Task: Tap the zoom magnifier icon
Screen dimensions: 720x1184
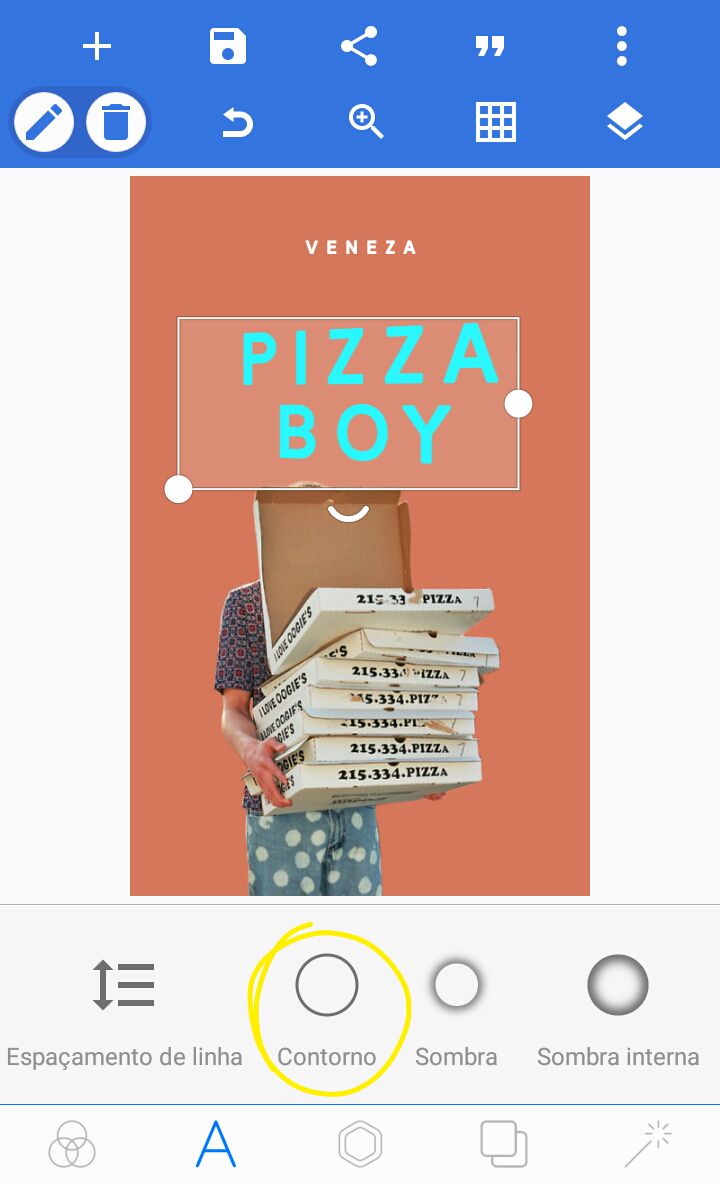Action: [366, 122]
